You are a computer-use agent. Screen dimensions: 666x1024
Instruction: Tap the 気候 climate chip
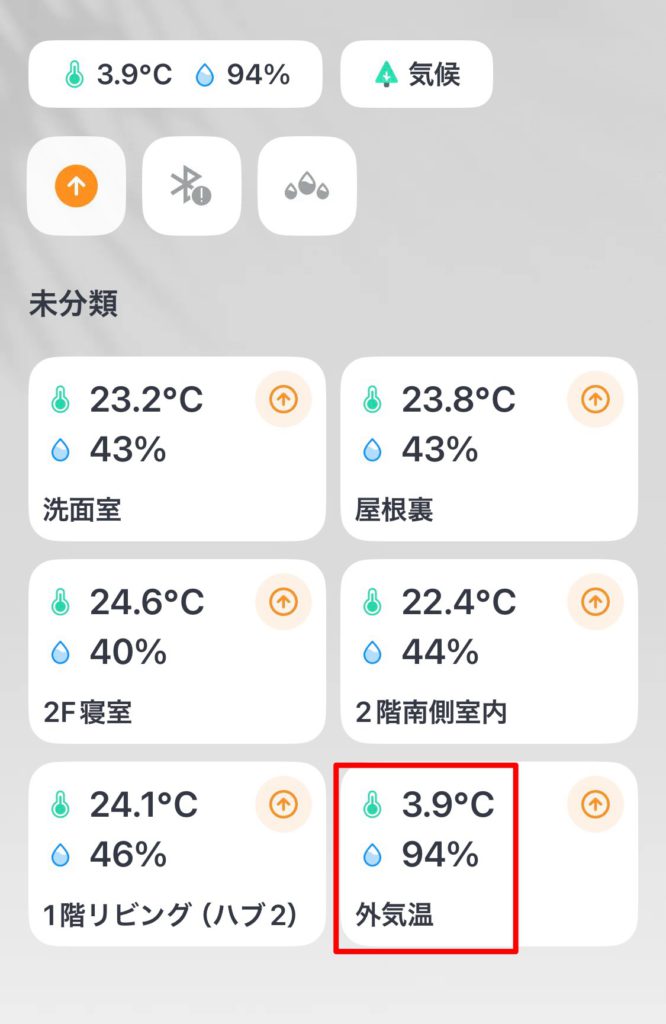(x=417, y=74)
